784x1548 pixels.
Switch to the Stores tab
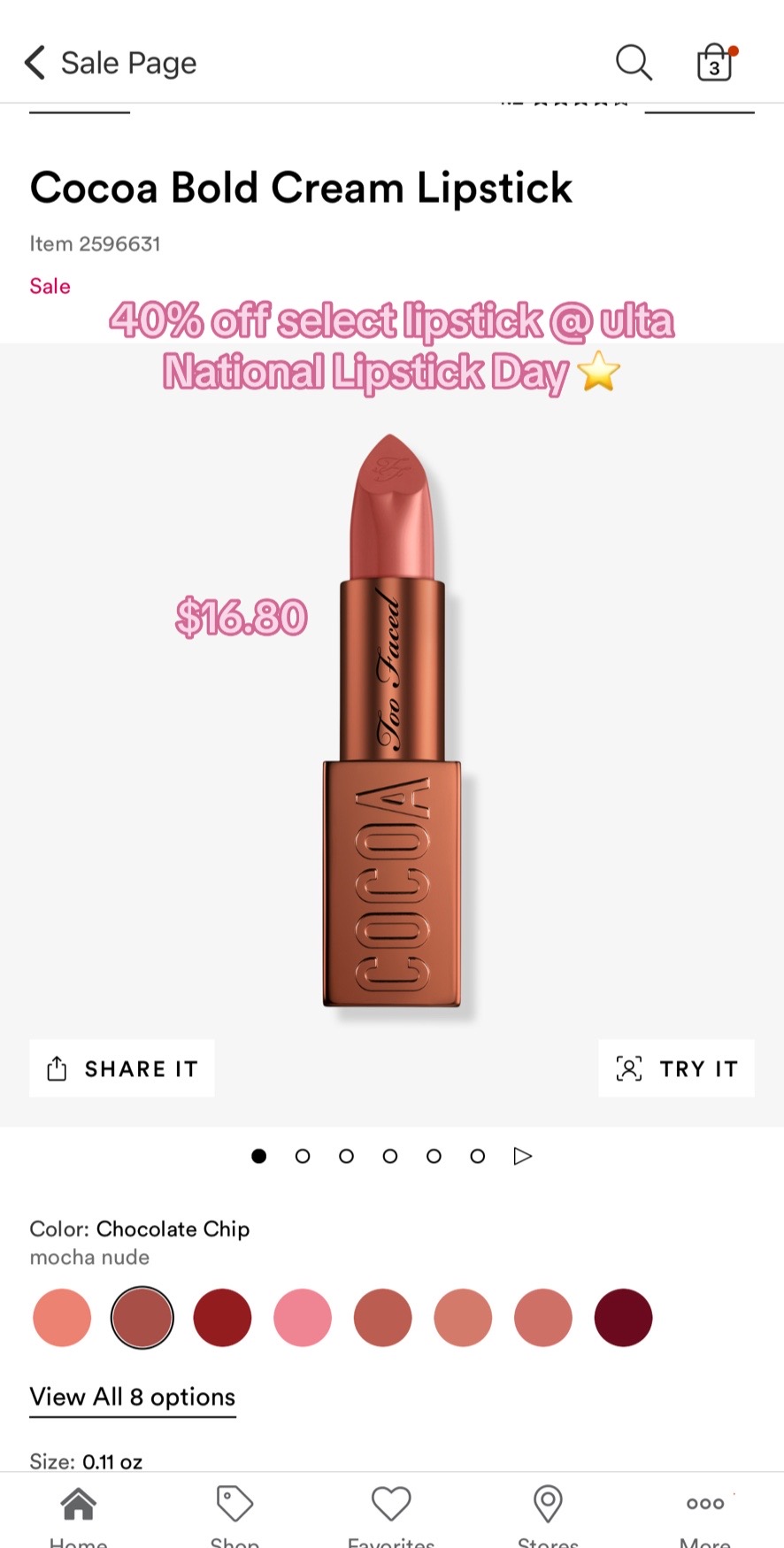pos(548,1513)
